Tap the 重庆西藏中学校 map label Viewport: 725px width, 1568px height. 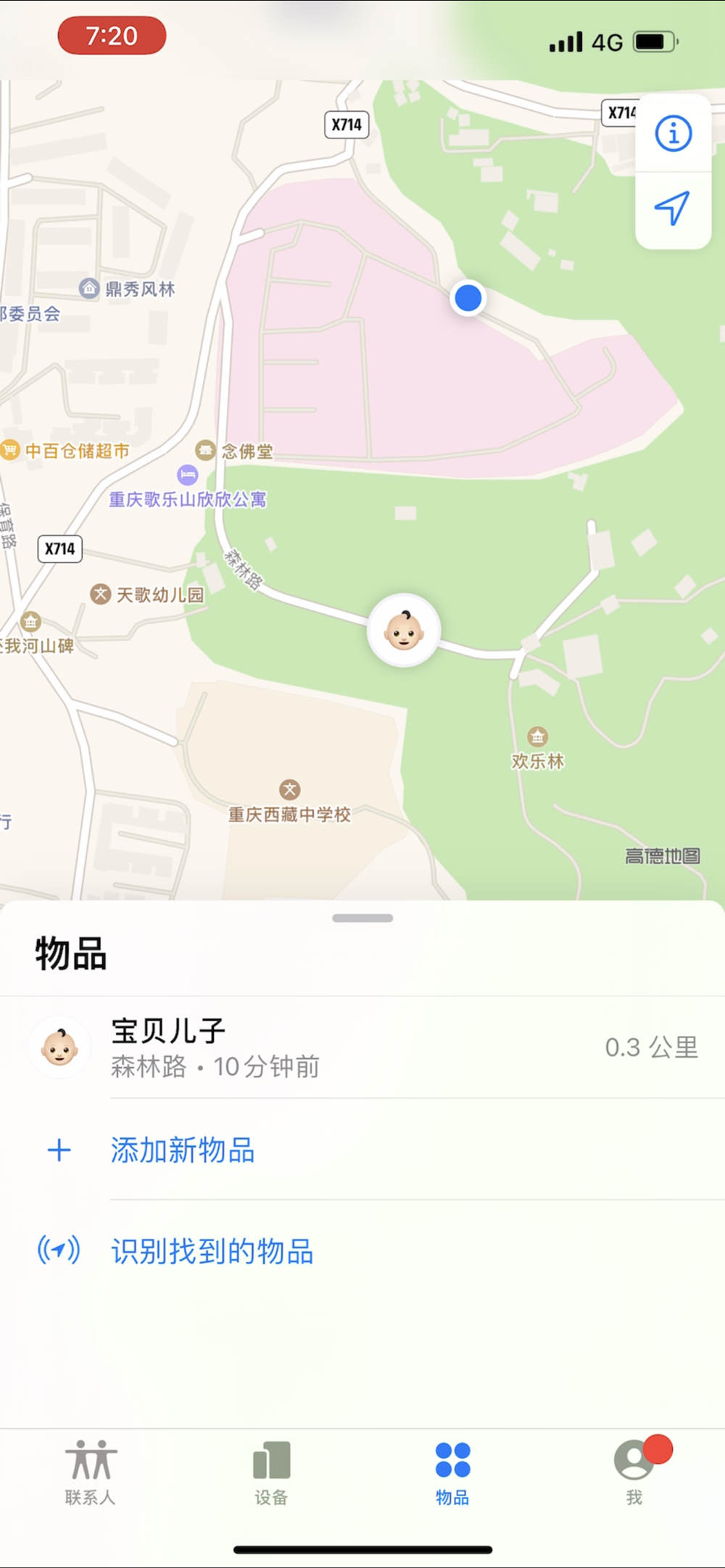pos(290,814)
